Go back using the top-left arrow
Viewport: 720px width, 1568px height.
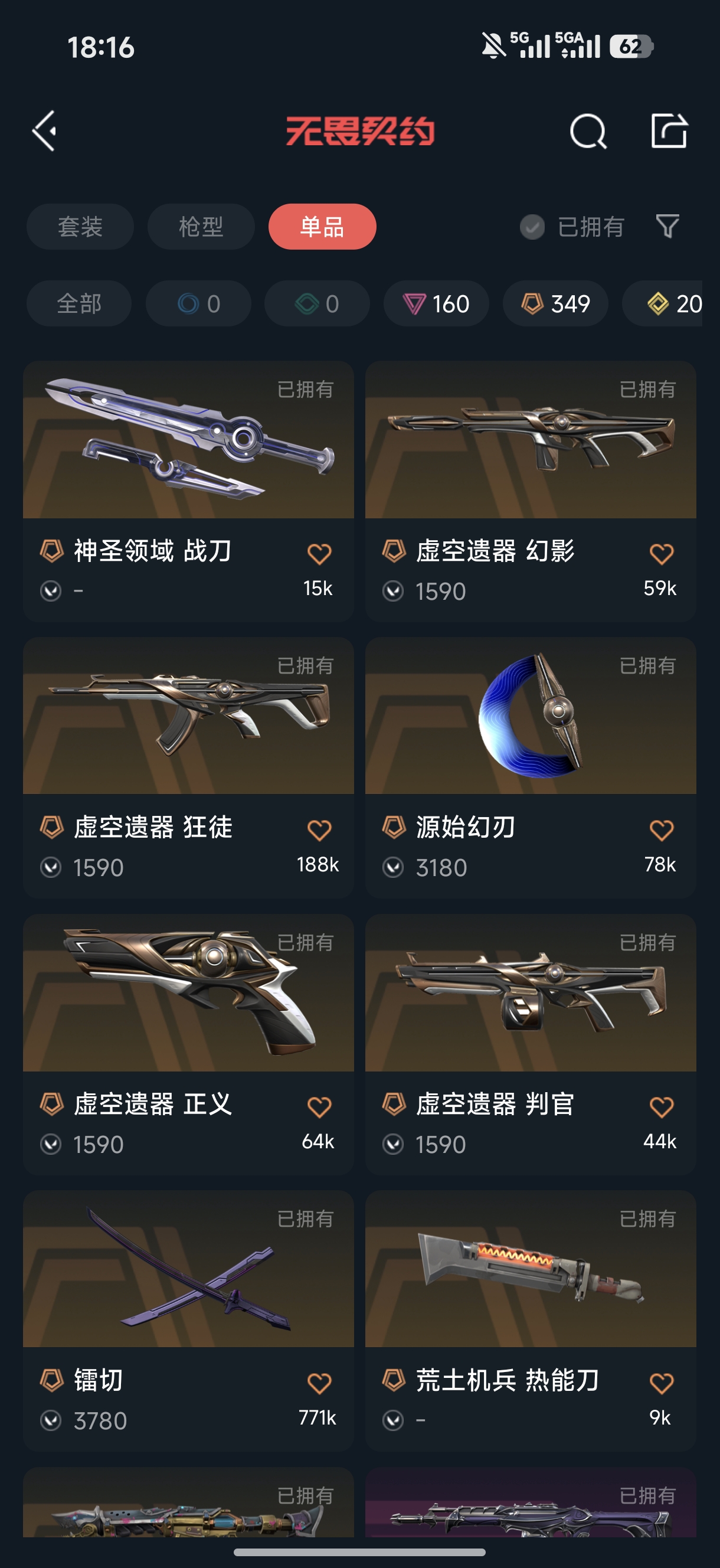point(45,131)
